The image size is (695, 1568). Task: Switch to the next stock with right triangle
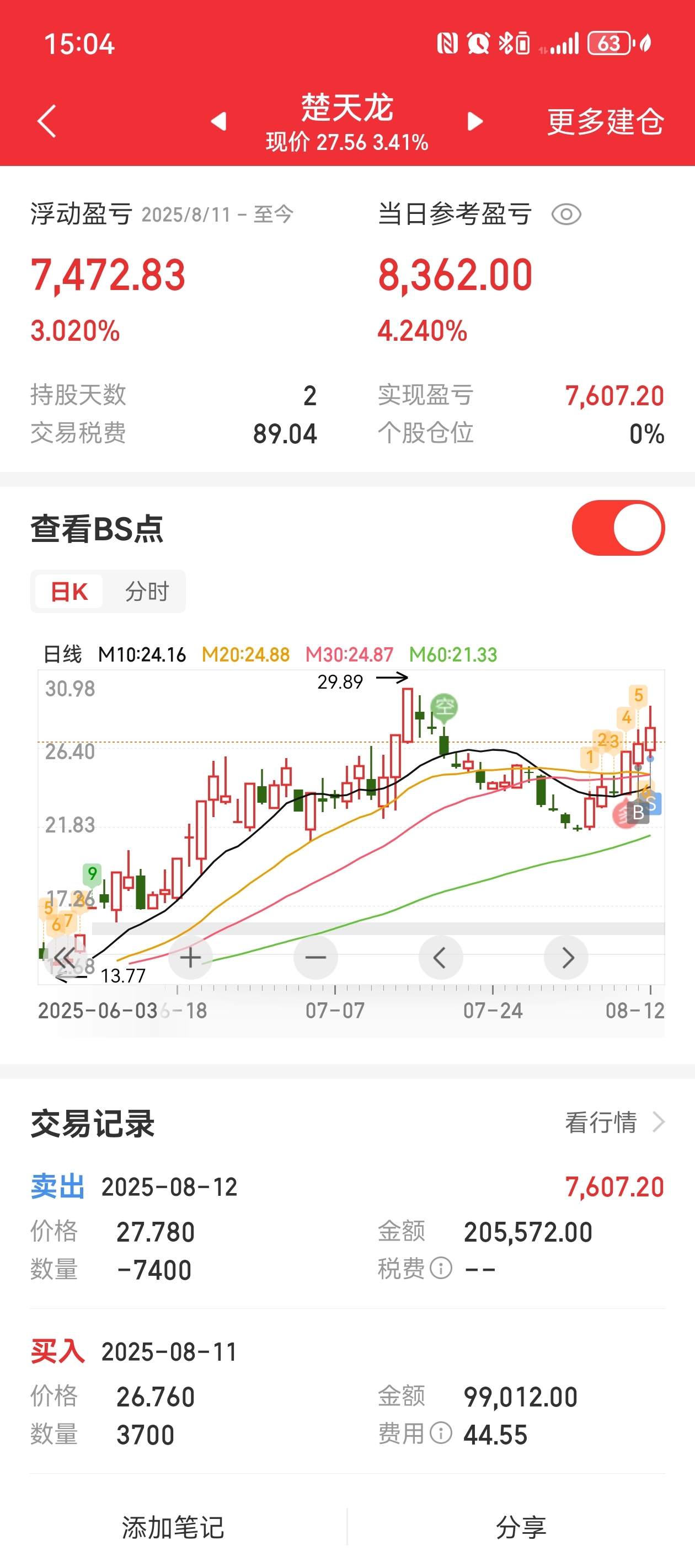pos(475,121)
